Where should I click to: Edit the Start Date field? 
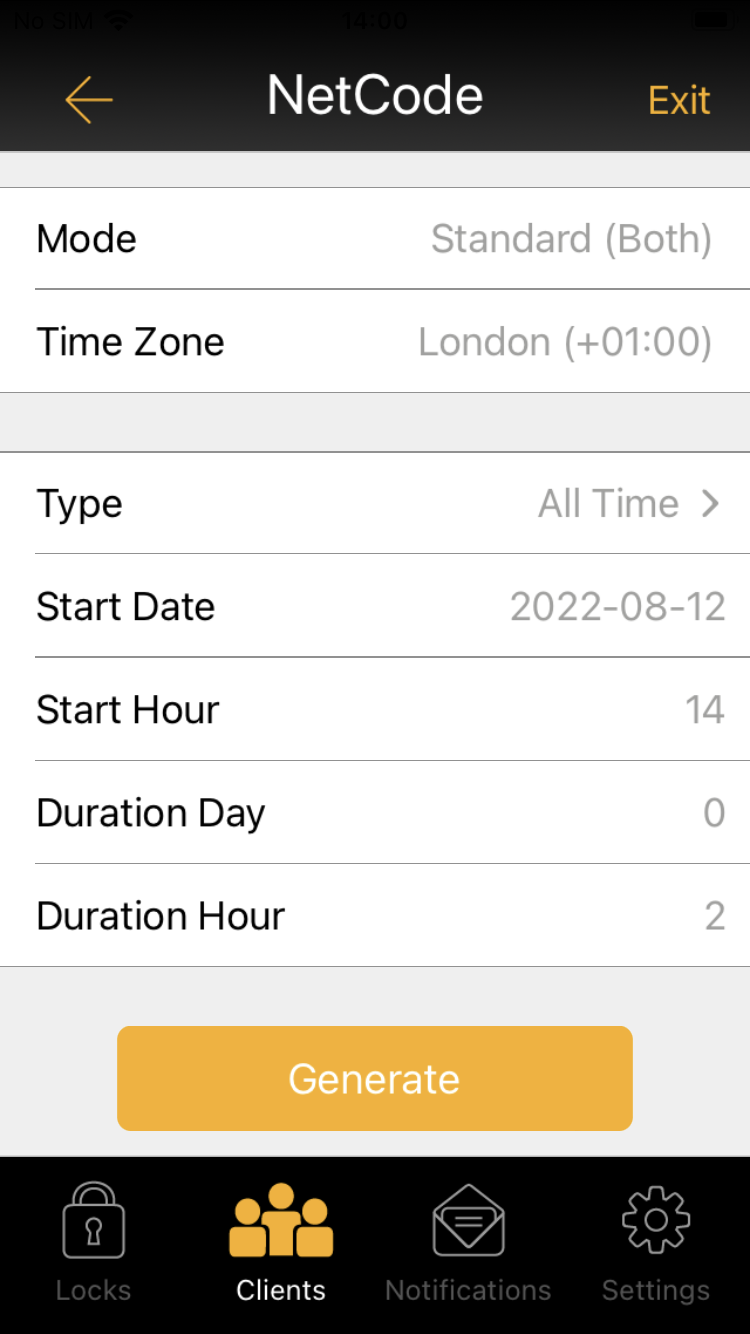pos(375,606)
